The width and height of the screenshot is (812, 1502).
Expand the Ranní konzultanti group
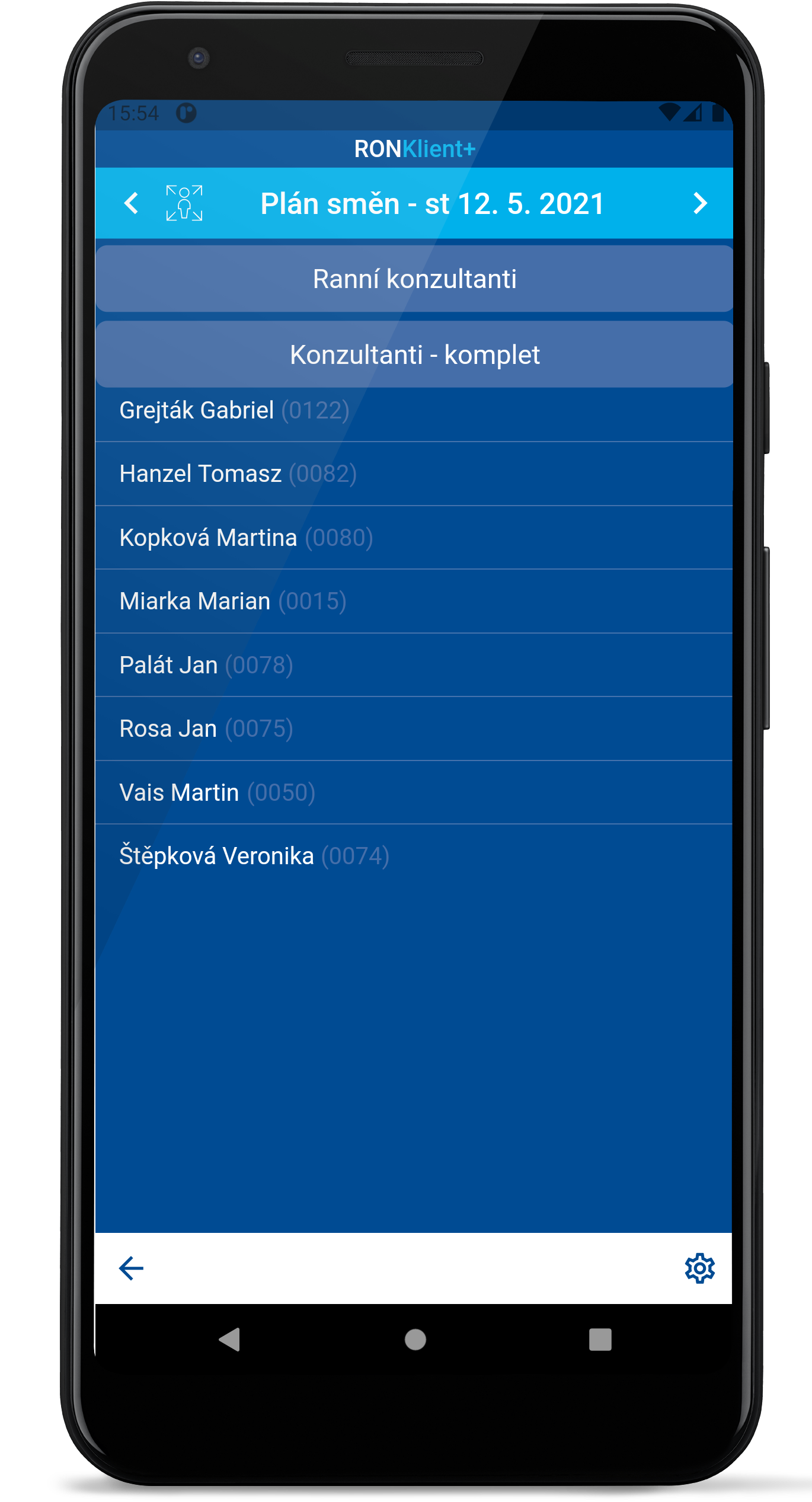coord(414,279)
